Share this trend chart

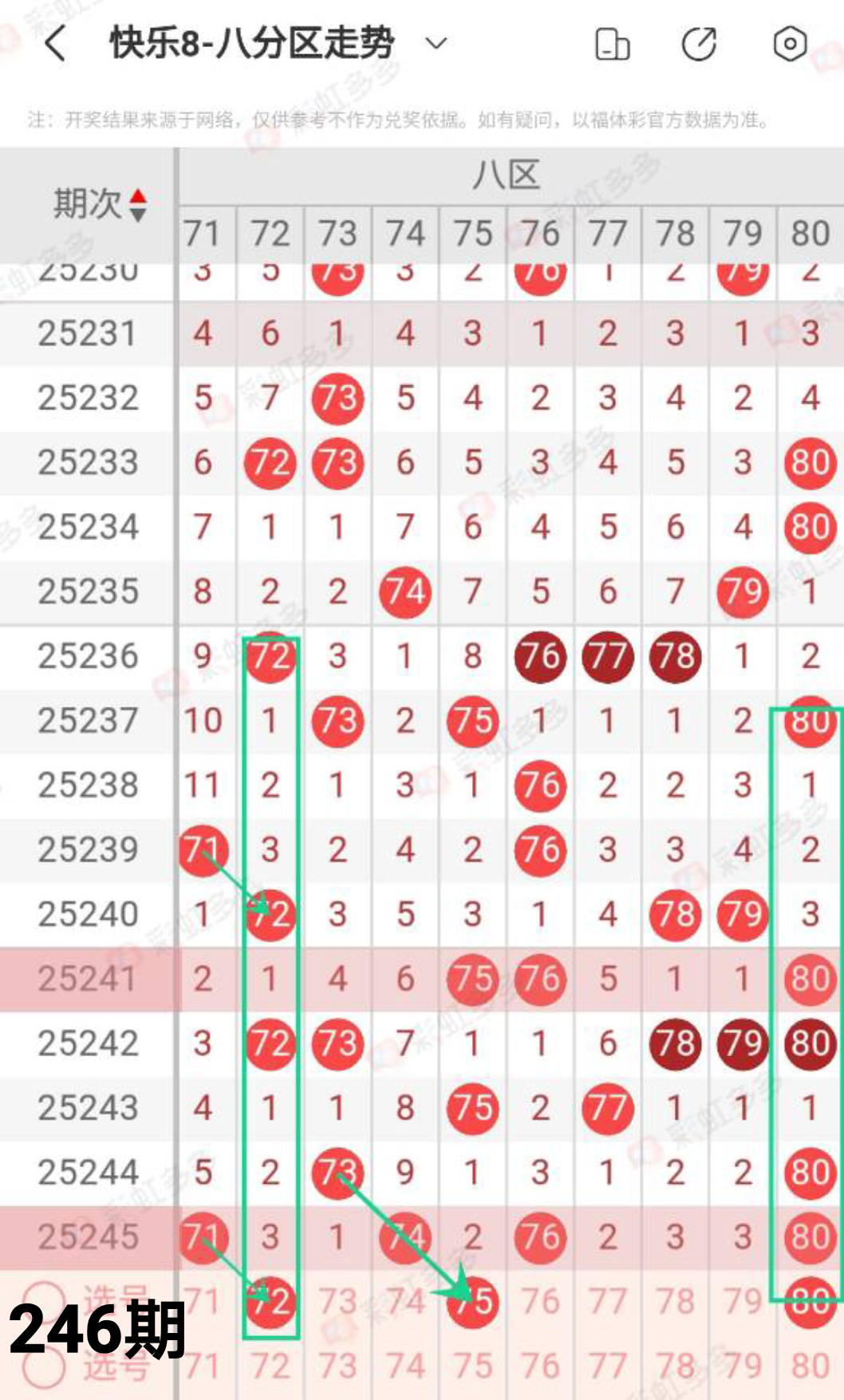coord(700,45)
